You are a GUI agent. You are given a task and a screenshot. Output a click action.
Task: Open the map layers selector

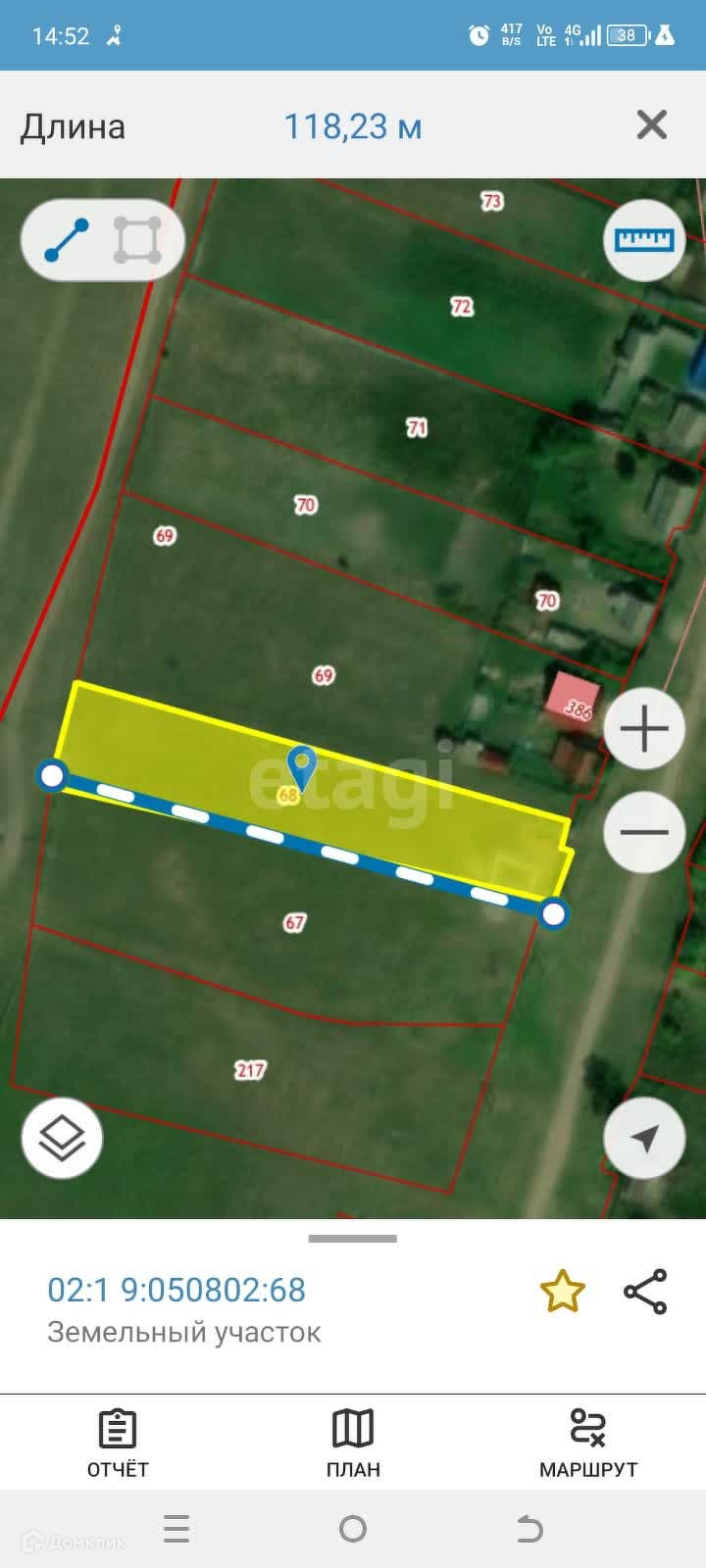pyautogui.click(x=63, y=1138)
